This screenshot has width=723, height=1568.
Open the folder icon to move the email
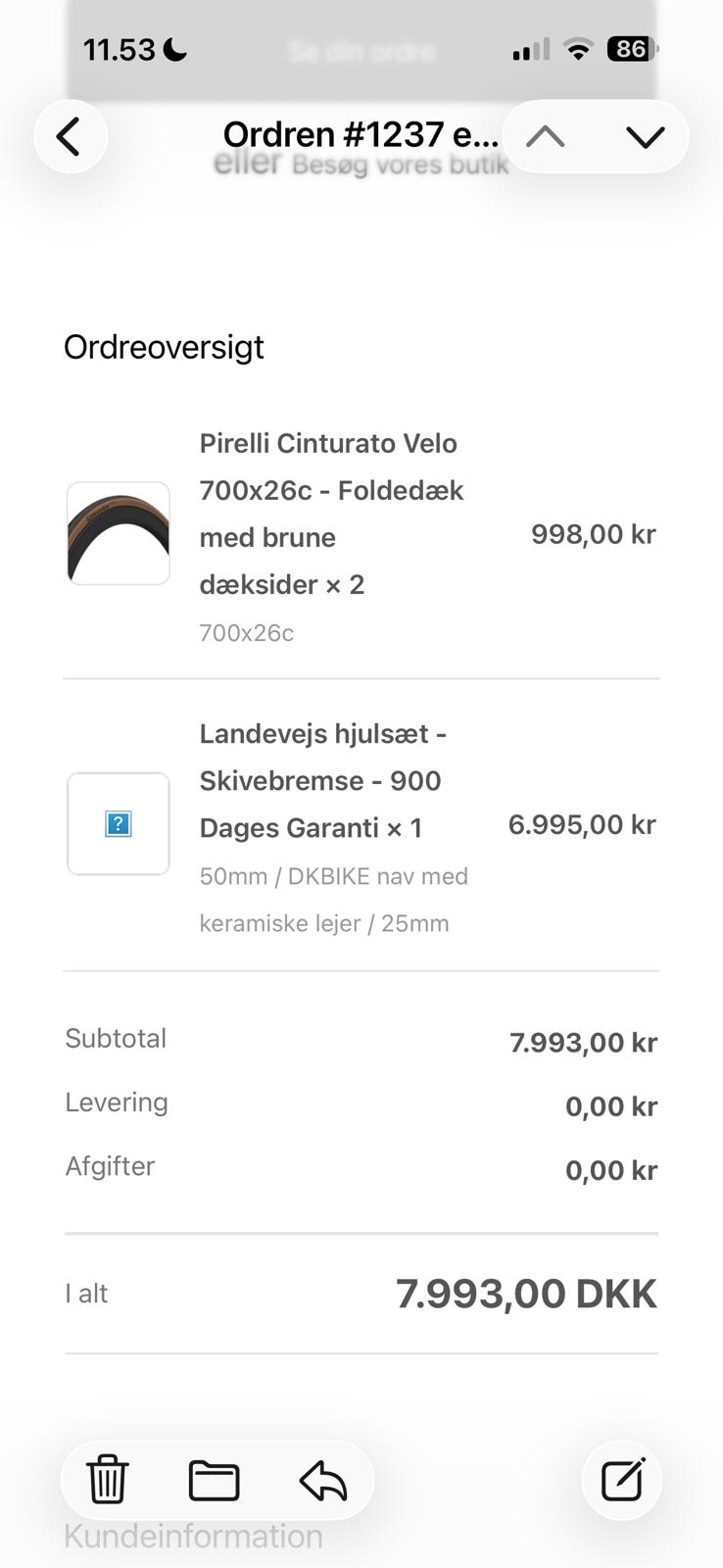(x=215, y=1481)
